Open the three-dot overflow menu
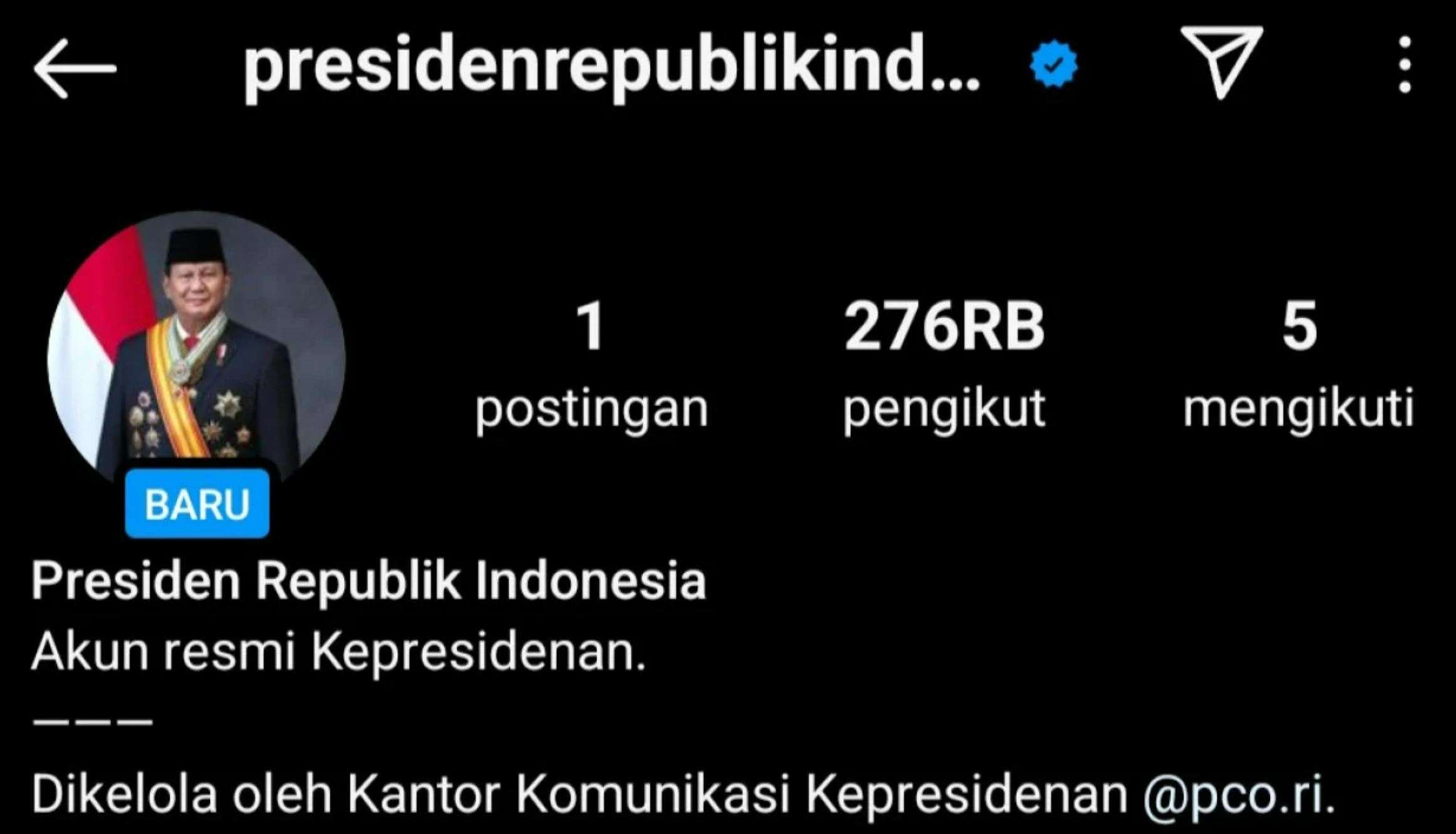Screen dimensions: 1456x834 pos(1405,65)
